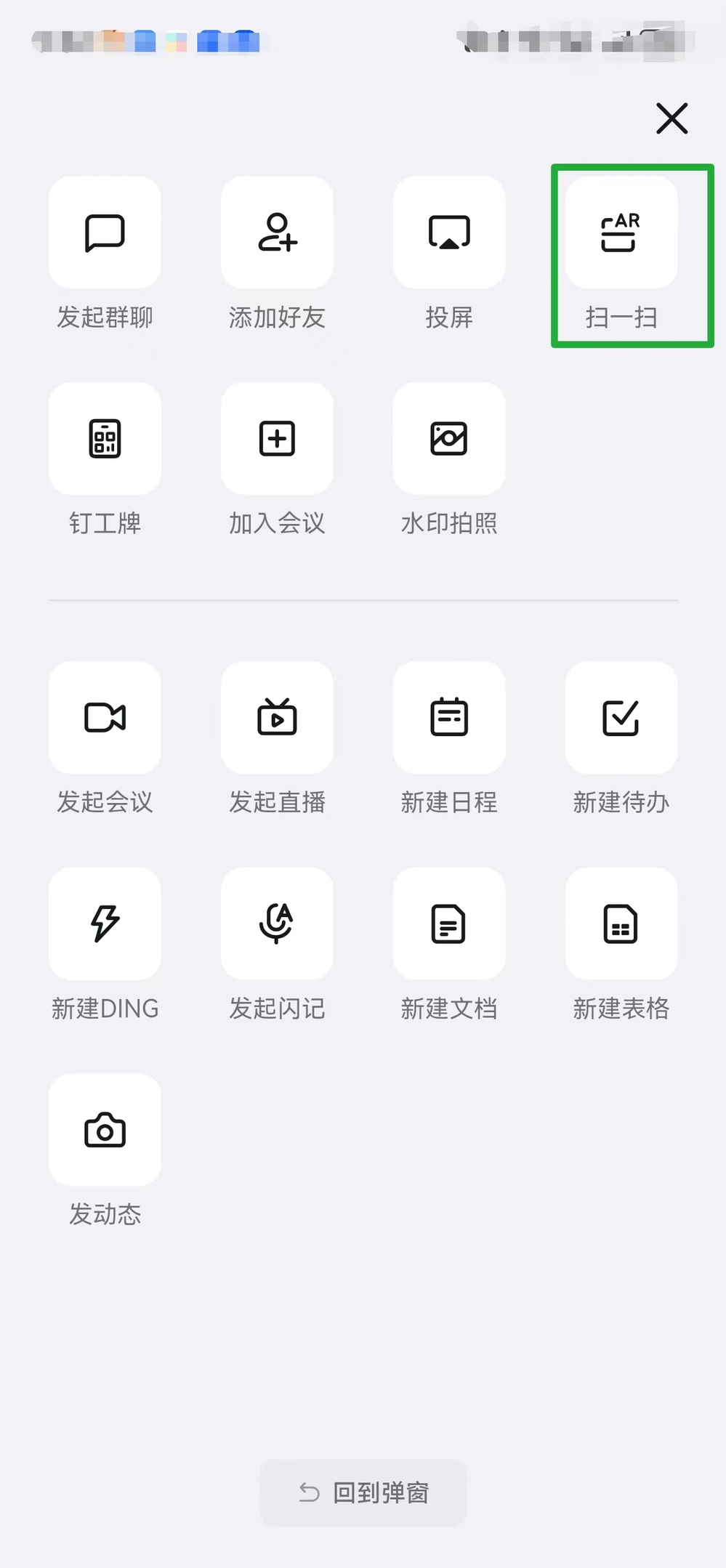Viewport: 726px width, 1568px height.
Task: Select 加入会议 to join a meeting
Action: [277, 439]
